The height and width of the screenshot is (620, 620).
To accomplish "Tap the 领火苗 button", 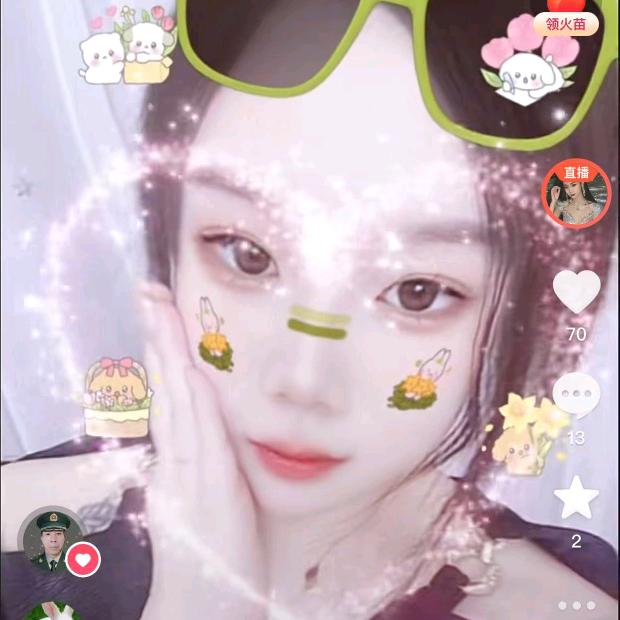I will tap(565, 24).
